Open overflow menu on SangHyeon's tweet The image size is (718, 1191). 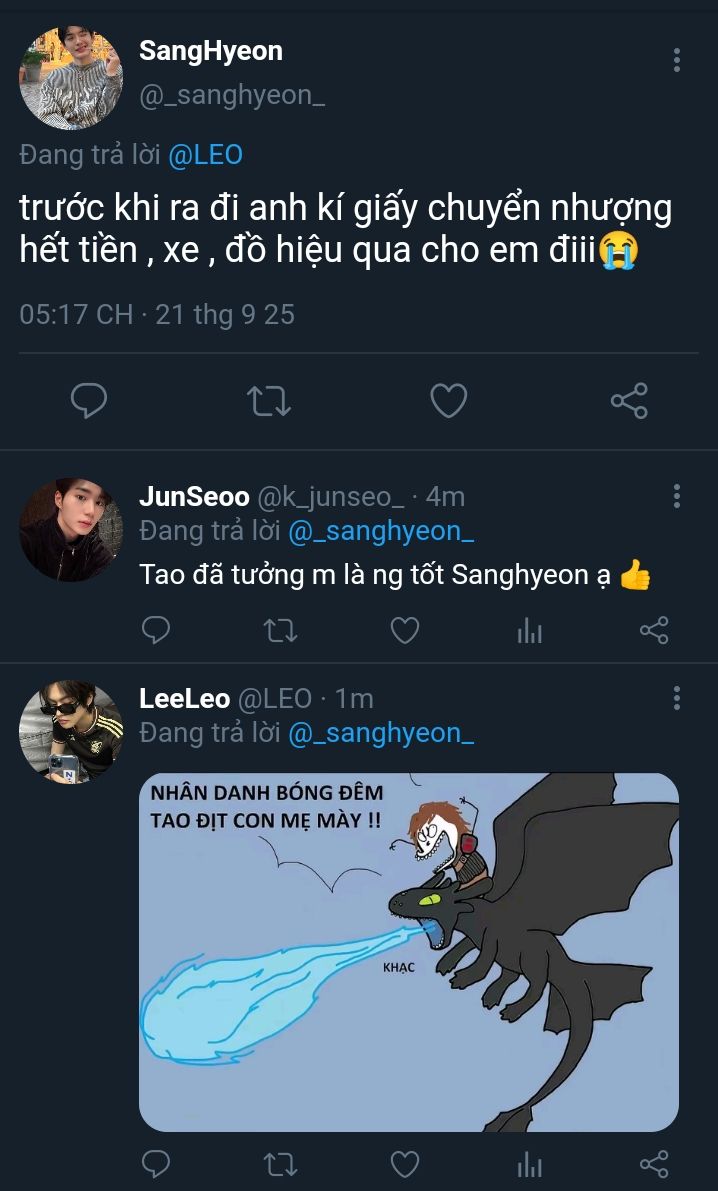click(x=677, y=61)
